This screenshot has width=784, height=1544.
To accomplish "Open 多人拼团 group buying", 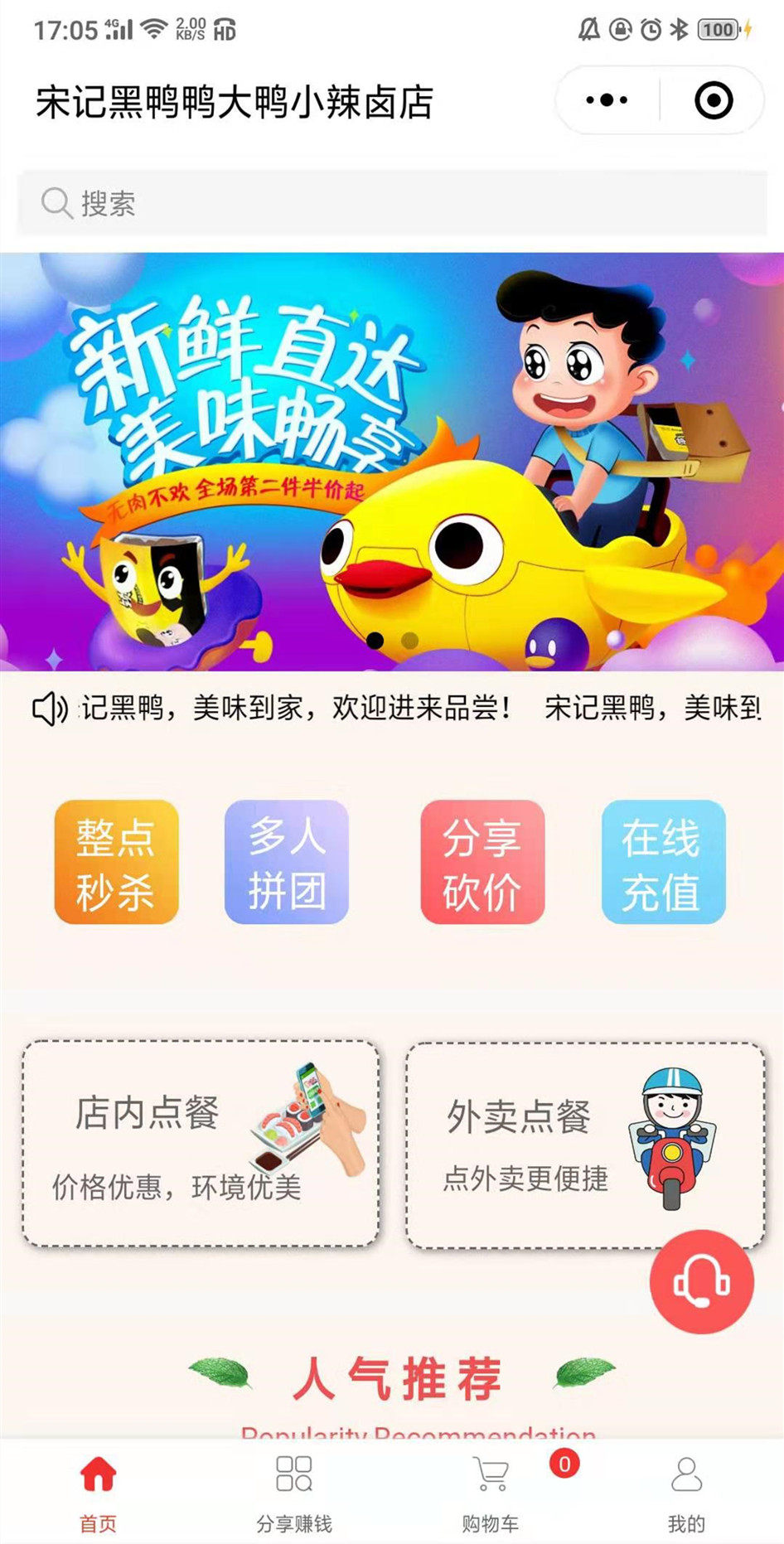I will (287, 862).
